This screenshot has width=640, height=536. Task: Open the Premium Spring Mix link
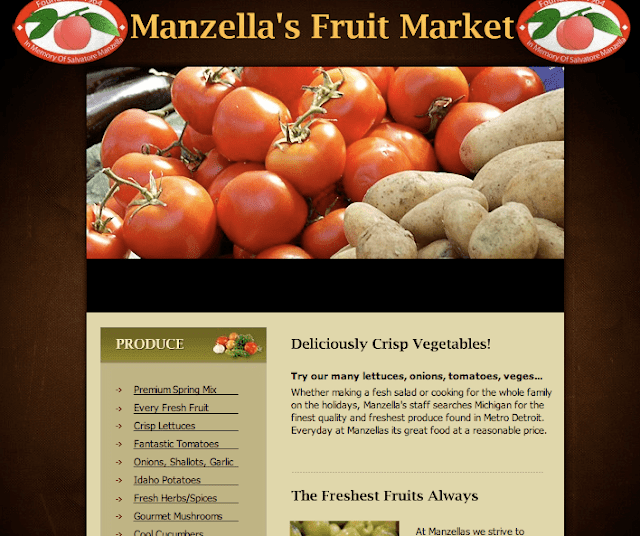click(x=175, y=389)
